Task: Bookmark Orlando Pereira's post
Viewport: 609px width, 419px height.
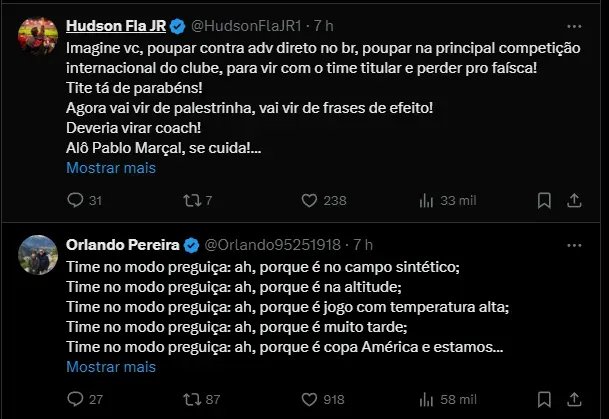Action: pyautogui.click(x=544, y=399)
